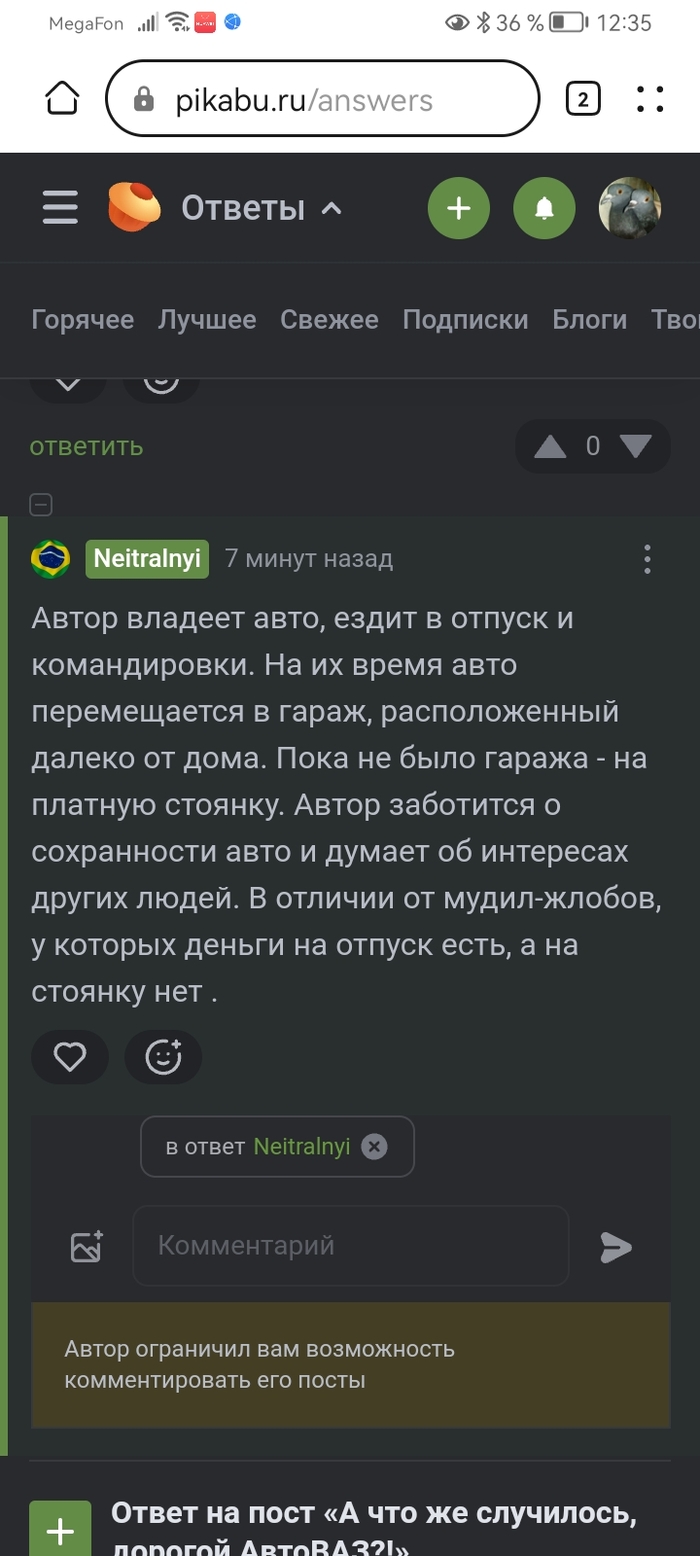Open the Подписки tab
The width and height of the screenshot is (700, 1556).
click(465, 320)
